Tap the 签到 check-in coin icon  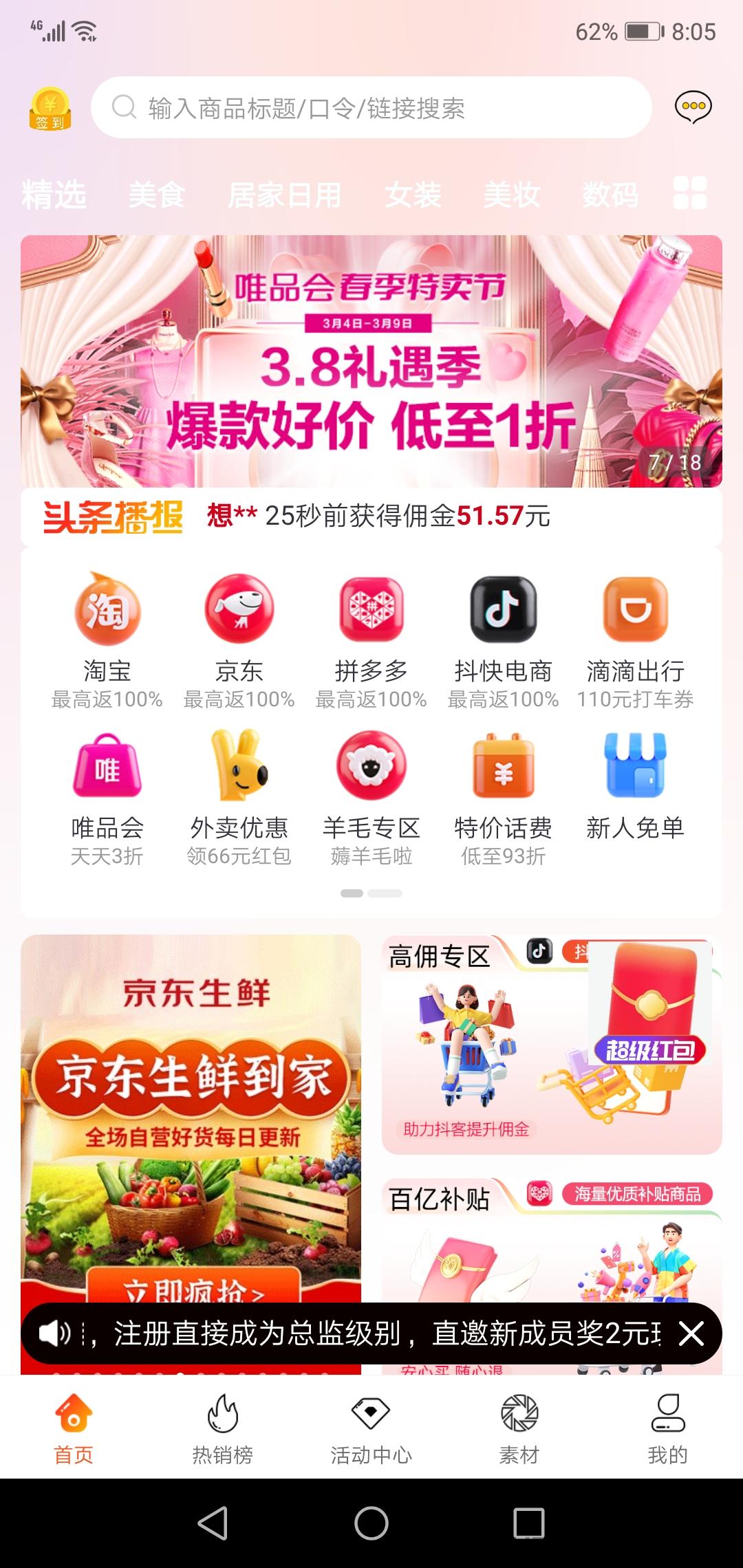pos(50,109)
